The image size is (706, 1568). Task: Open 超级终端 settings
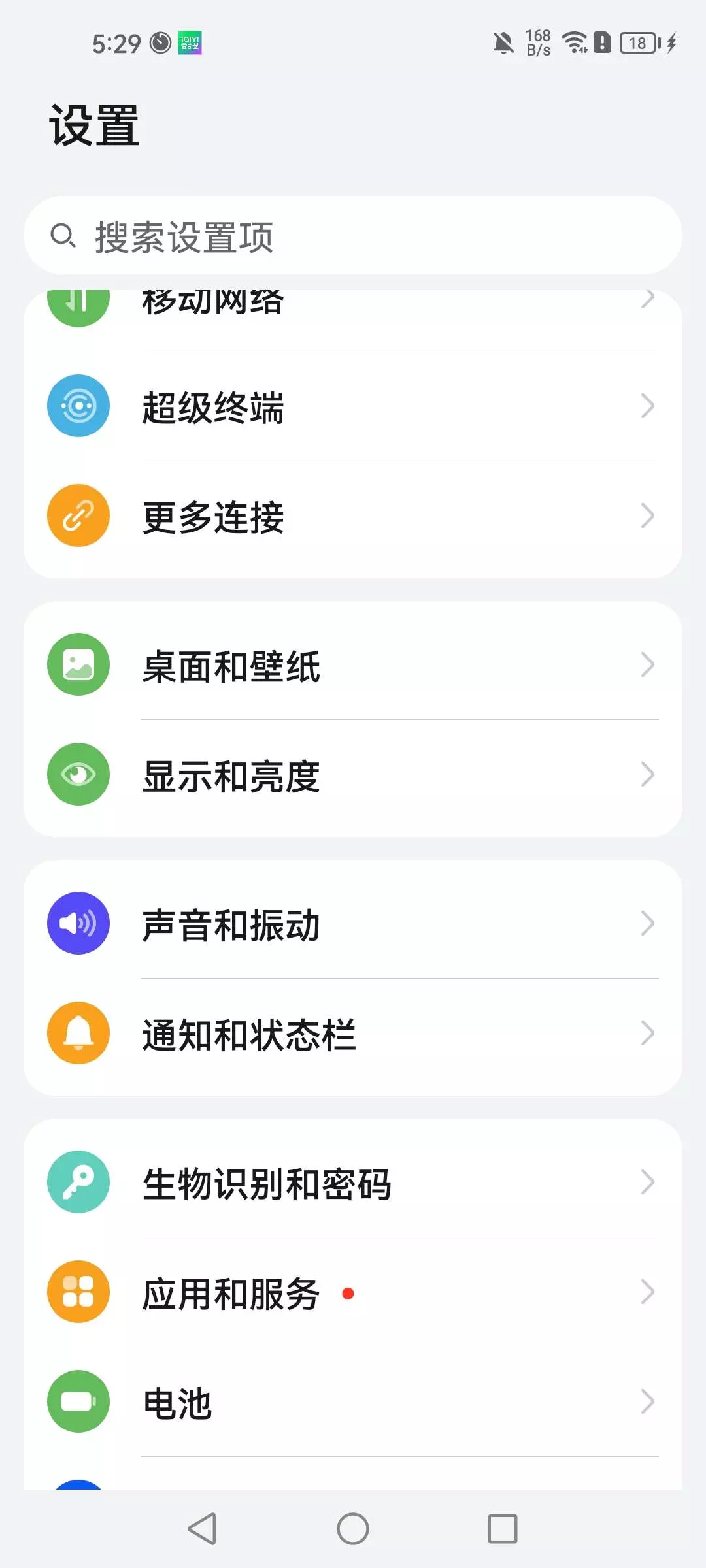click(x=353, y=406)
